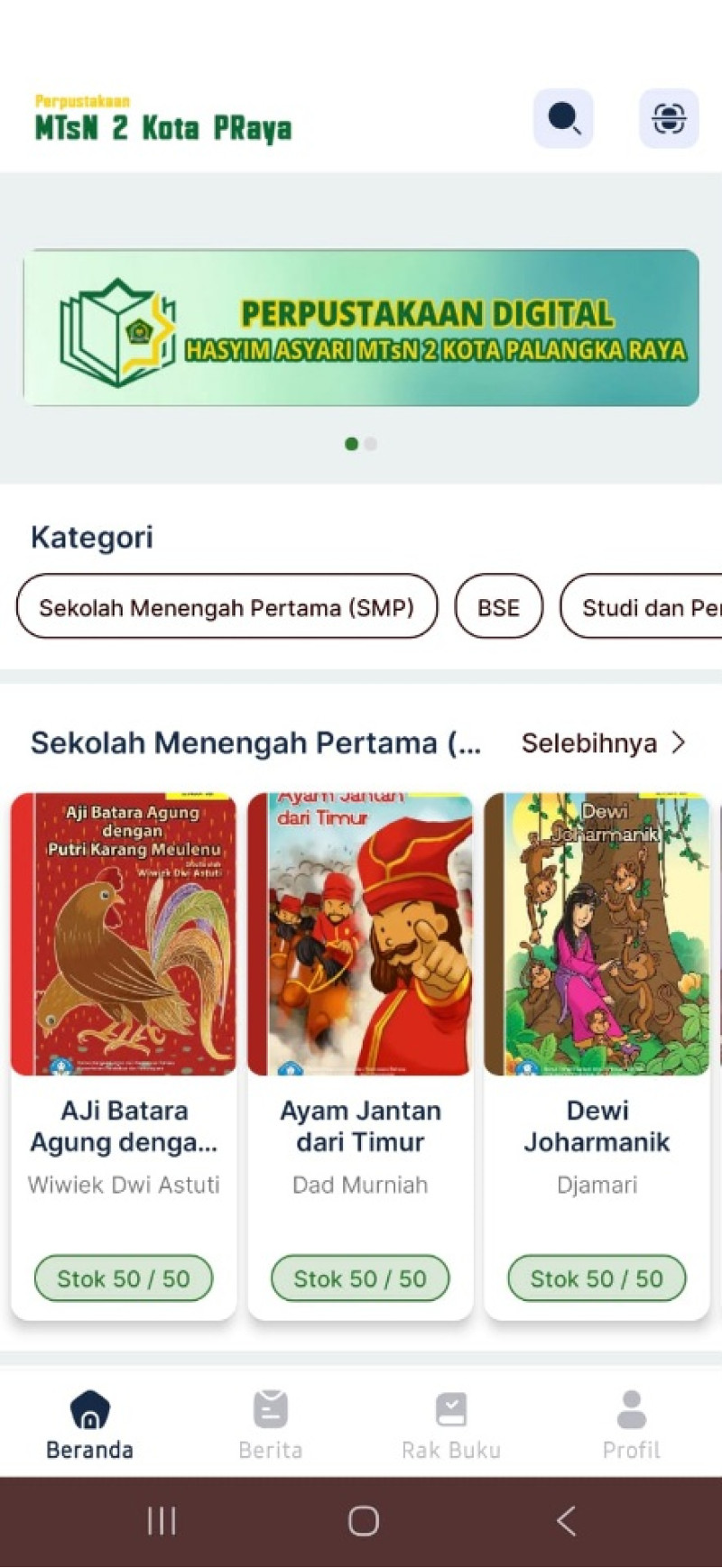Switch to the Berita tab

click(x=270, y=1425)
